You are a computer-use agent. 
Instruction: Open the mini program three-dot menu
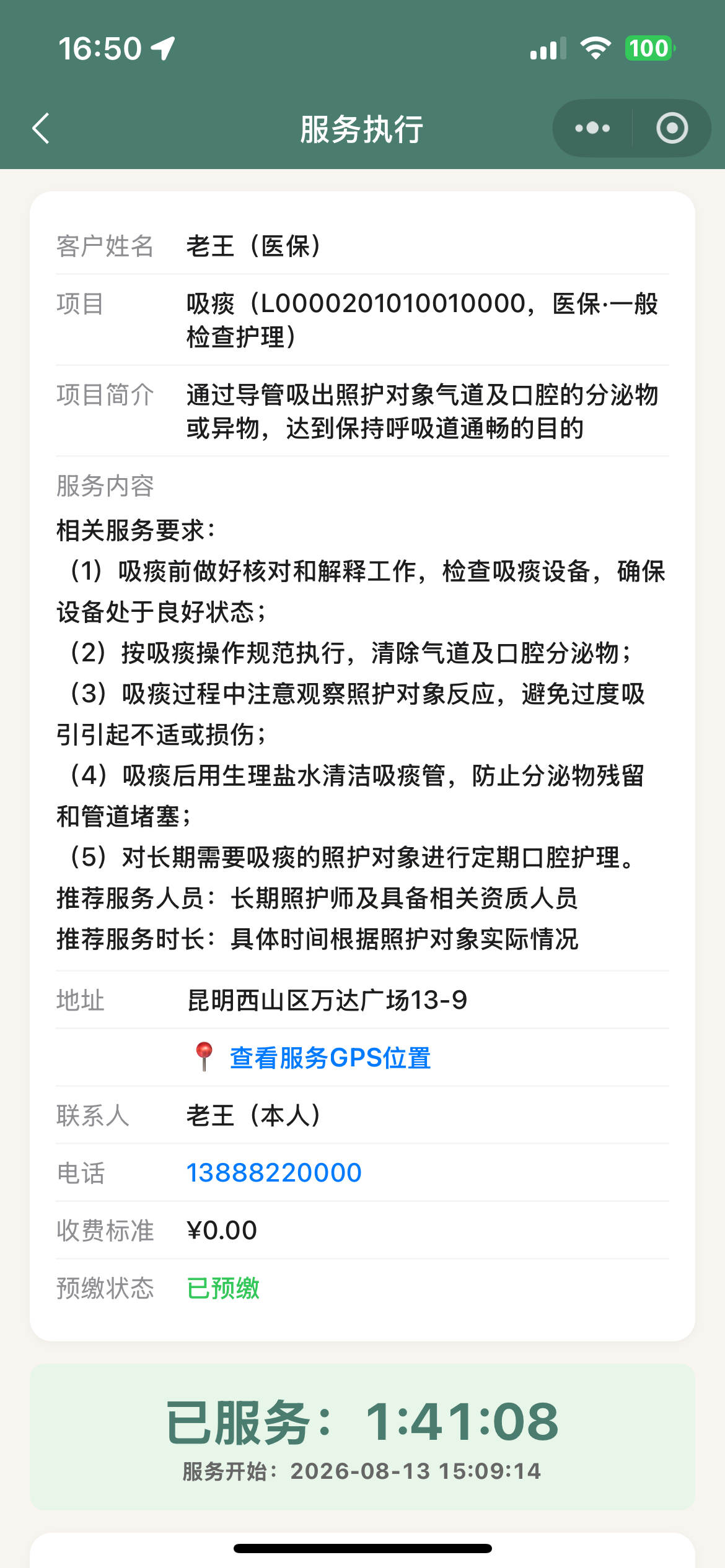click(x=592, y=128)
